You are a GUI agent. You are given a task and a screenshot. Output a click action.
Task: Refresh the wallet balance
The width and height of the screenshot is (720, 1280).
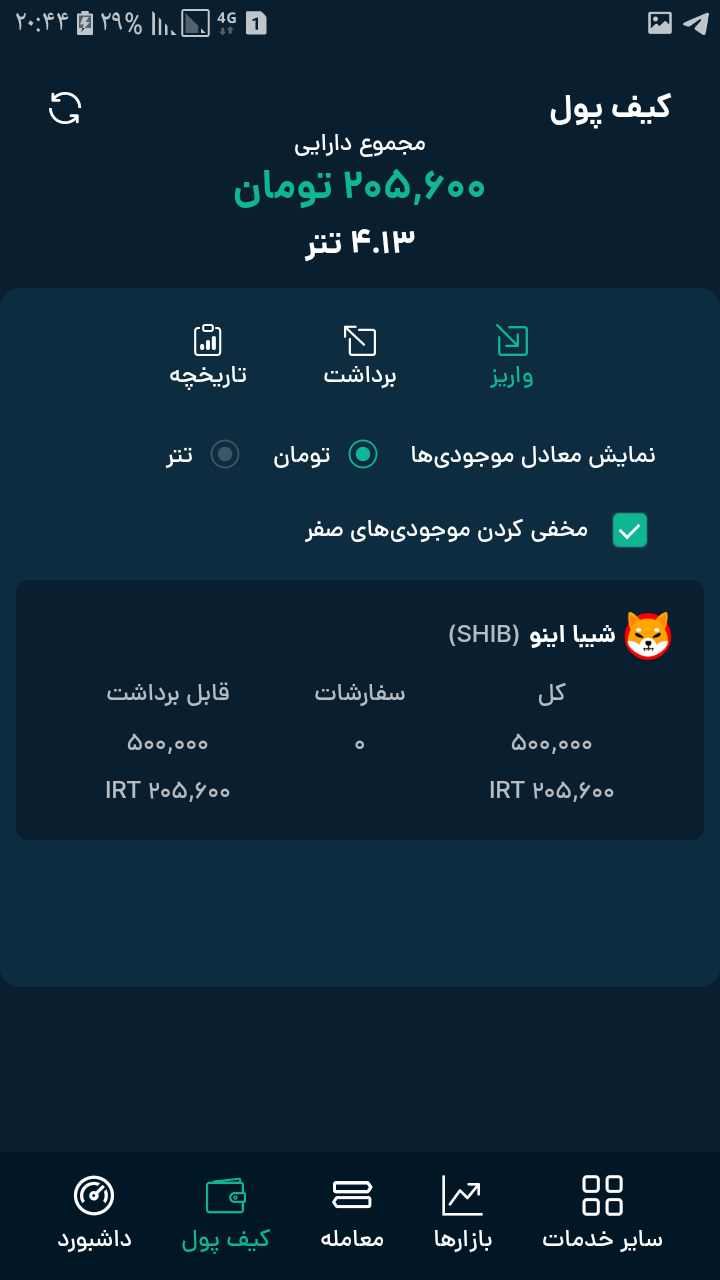[x=65, y=108]
